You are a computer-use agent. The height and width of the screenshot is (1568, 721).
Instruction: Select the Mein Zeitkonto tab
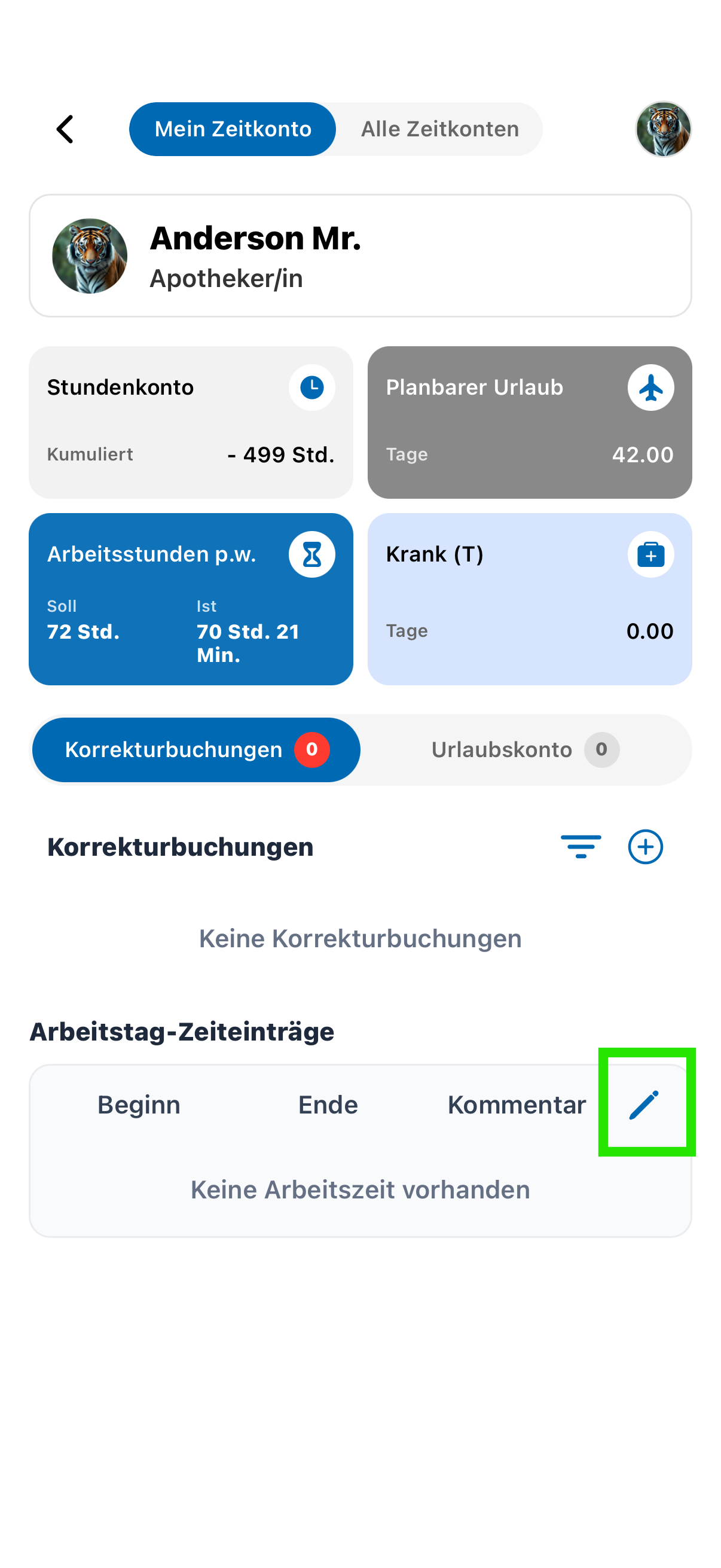click(233, 129)
